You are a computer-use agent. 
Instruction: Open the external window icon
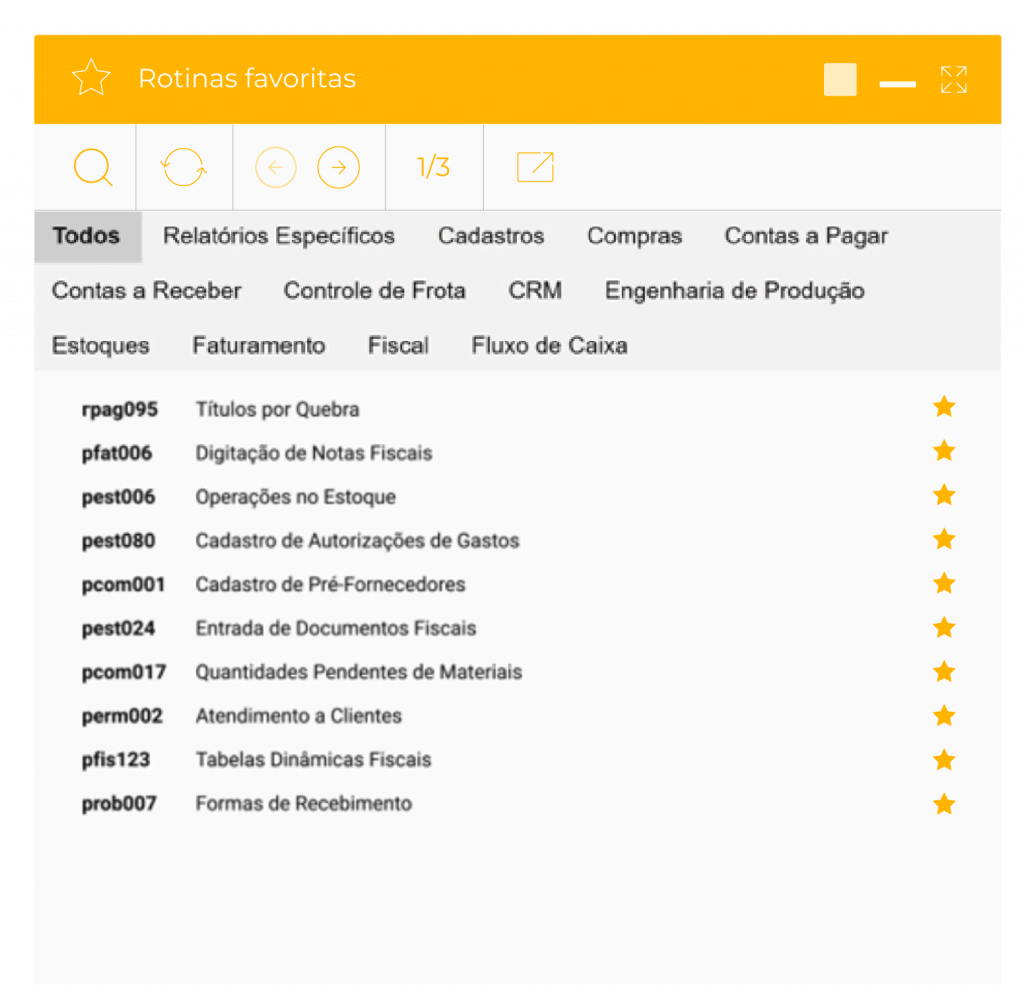coord(535,167)
